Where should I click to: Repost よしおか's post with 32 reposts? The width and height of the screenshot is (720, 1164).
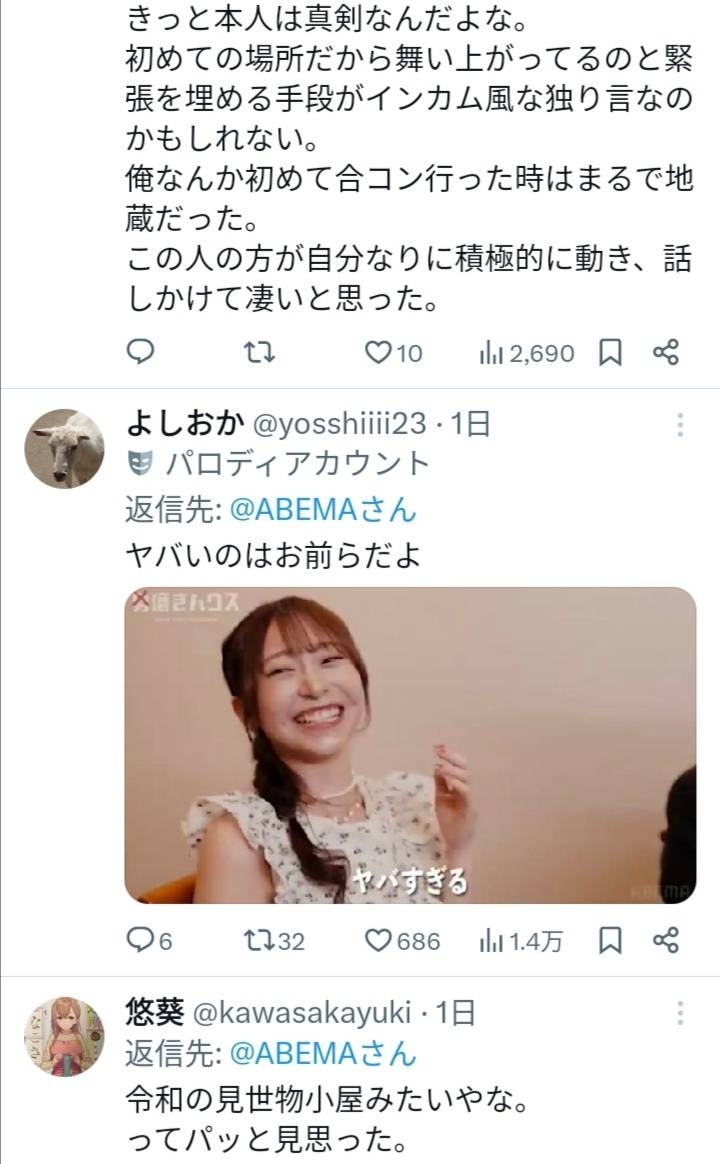click(x=260, y=941)
